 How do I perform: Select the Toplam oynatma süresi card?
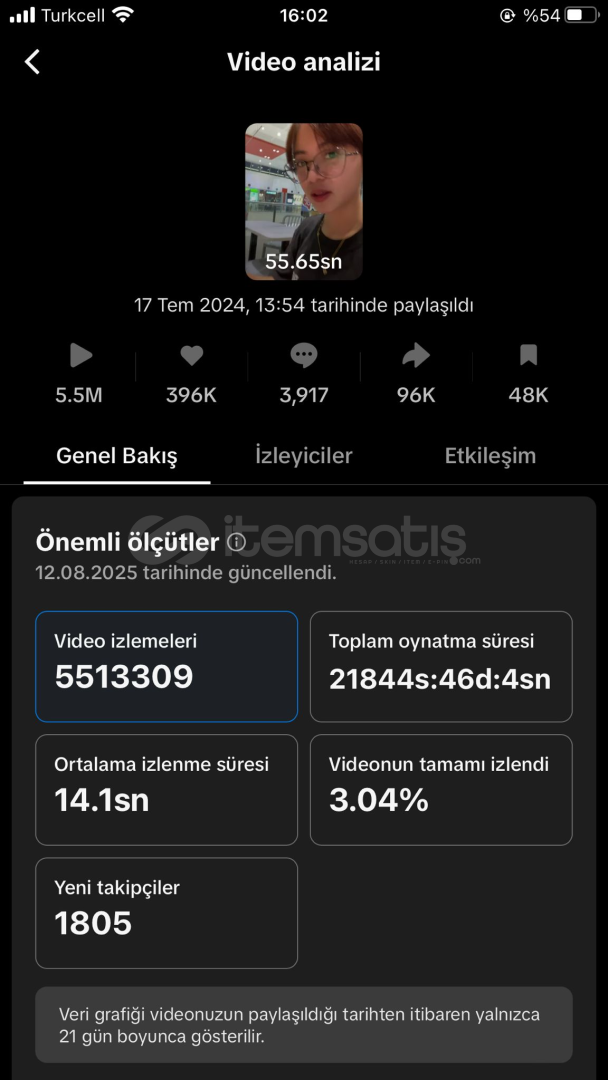pyautogui.click(x=441, y=667)
